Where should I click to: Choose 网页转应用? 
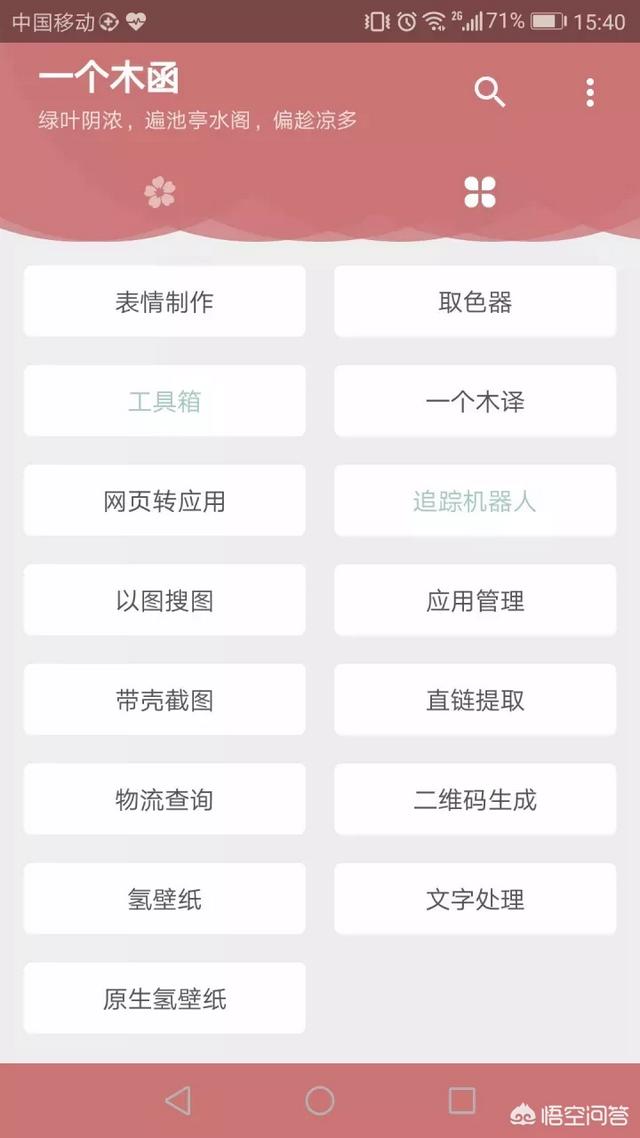(165, 501)
